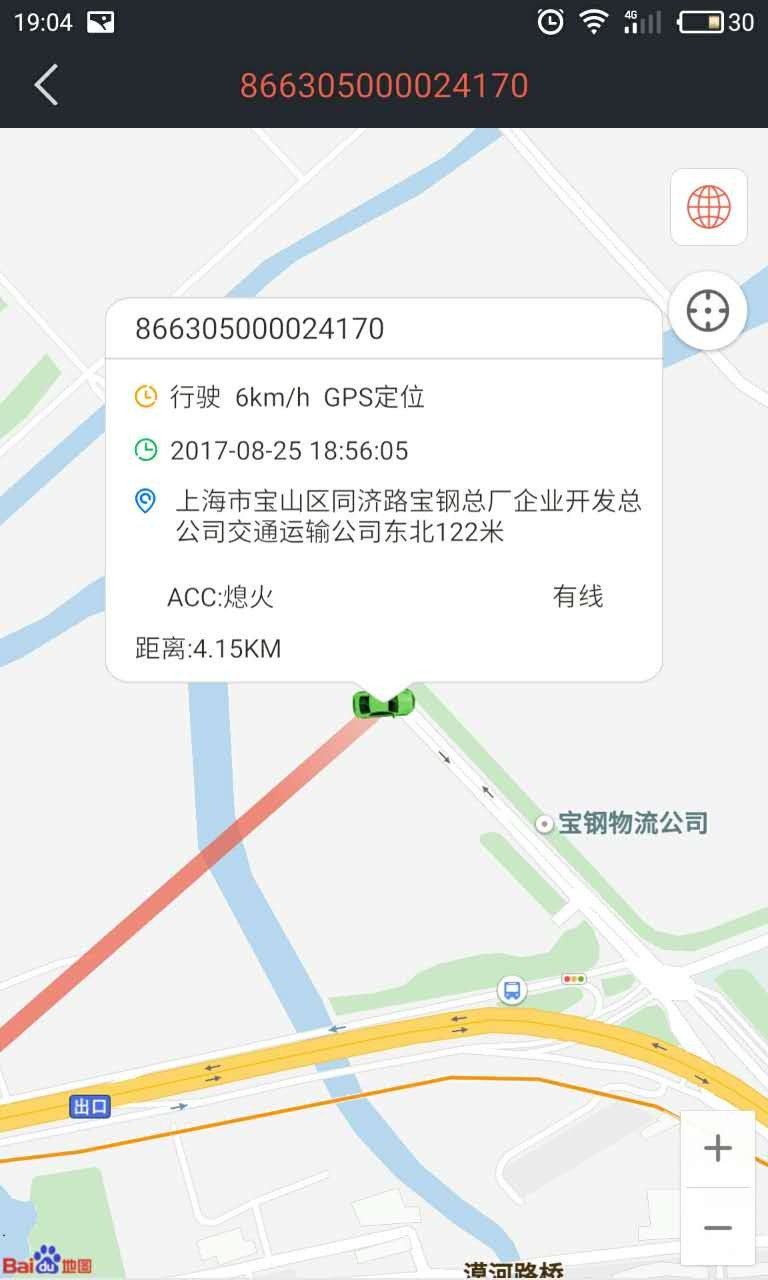768x1280 pixels.
Task: Tap the 有线 label on the info card
Action: click(x=576, y=597)
